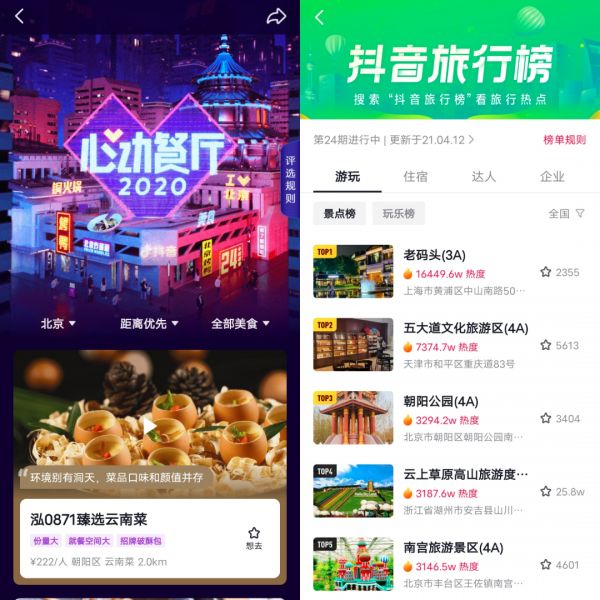Expand the 距离优先 sorting dropdown

(x=149, y=324)
